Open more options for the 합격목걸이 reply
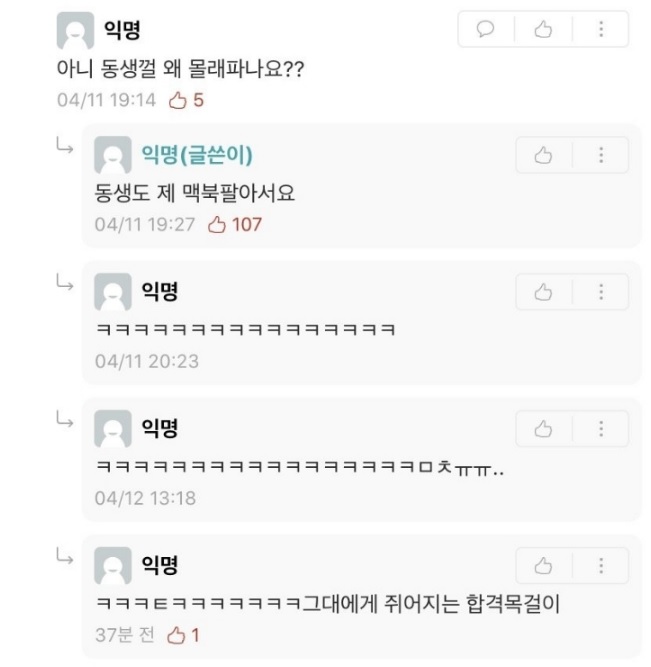Viewport: 651px width, 667px height. [600, 566]
